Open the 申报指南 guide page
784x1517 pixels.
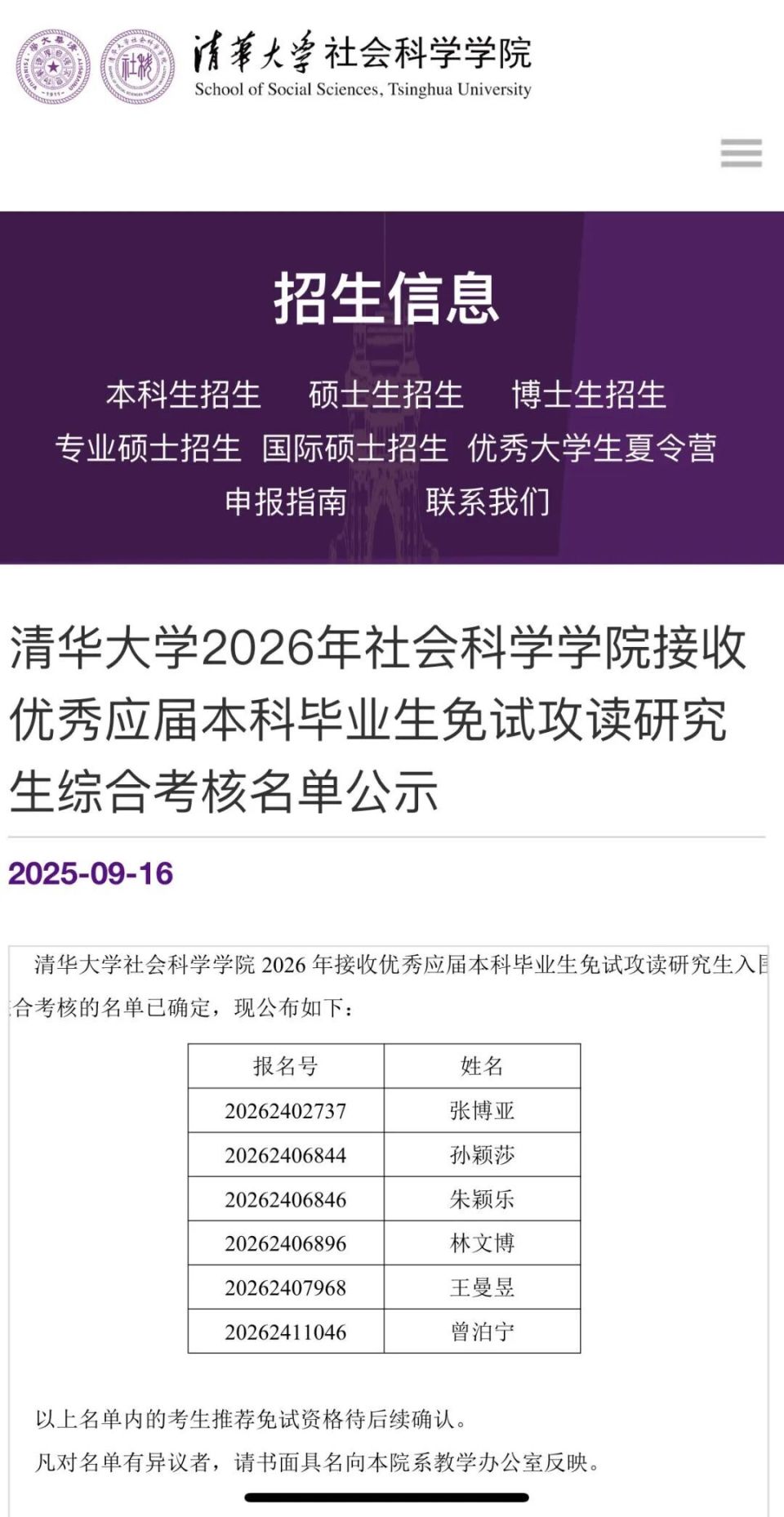287,504
